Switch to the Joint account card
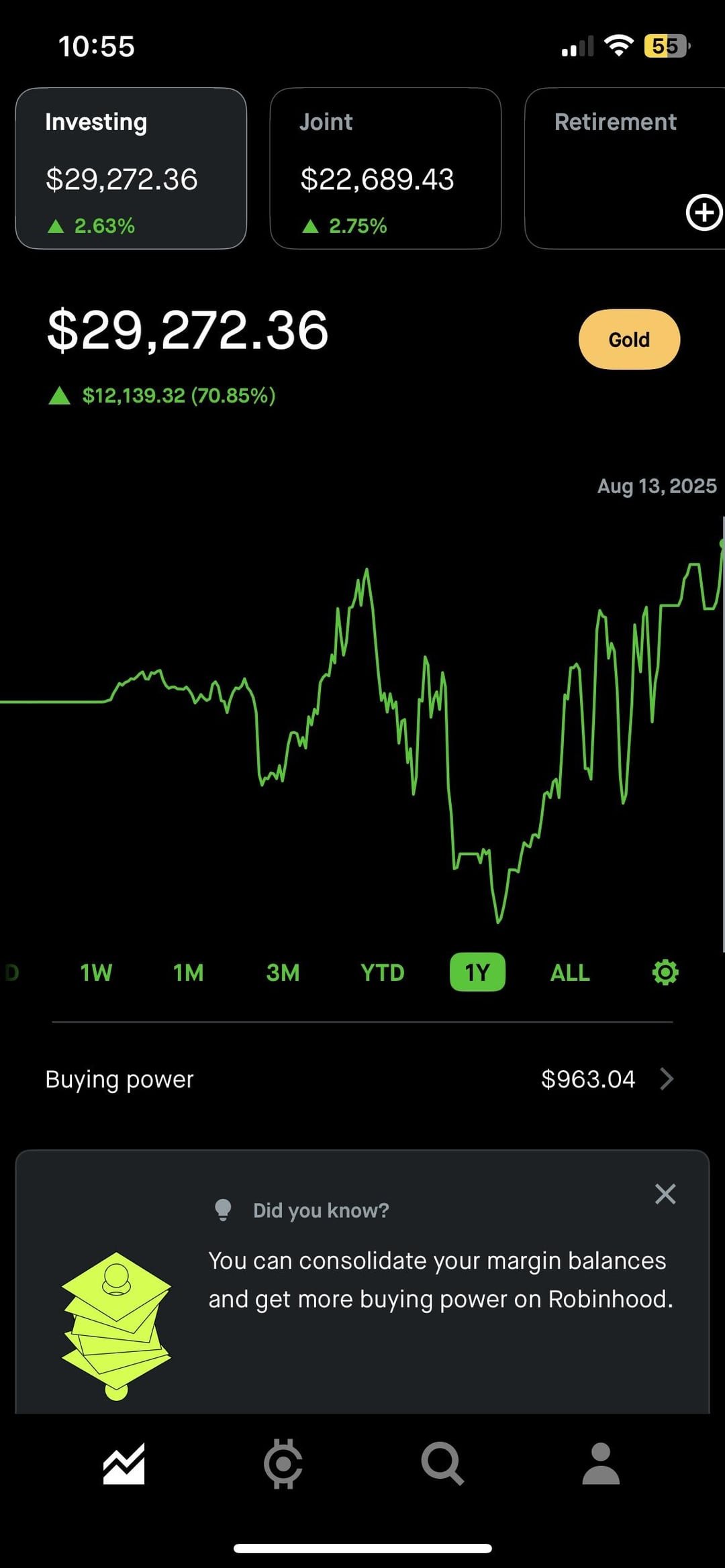The width and height of the screenshot is (725, 1568). point(385,168)
